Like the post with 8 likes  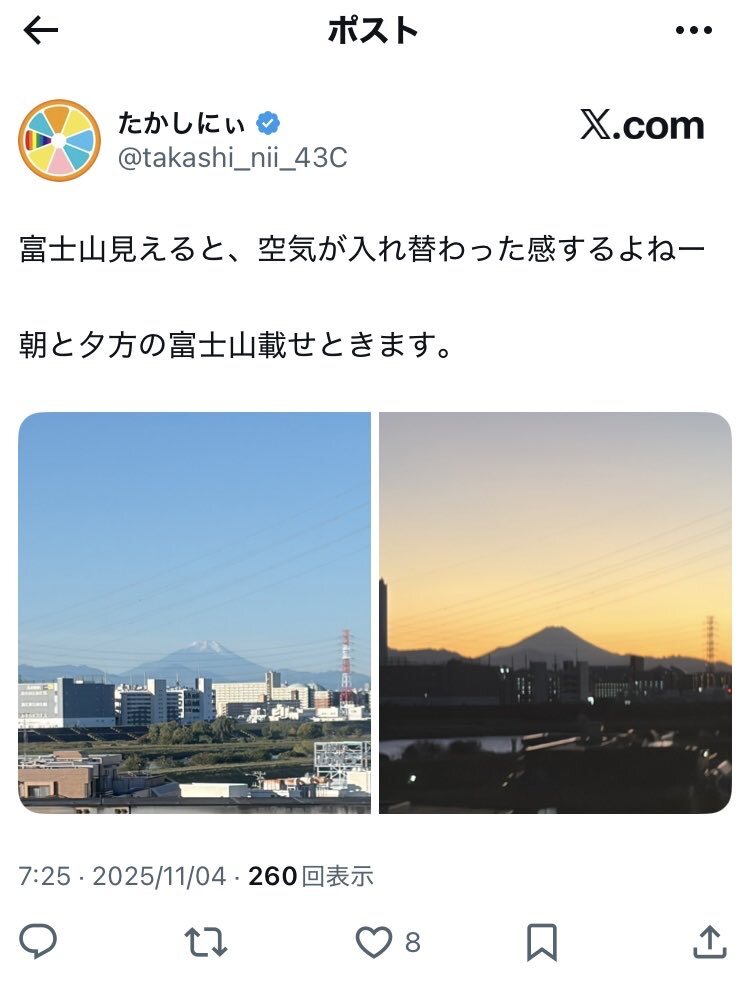coord(376,941)
